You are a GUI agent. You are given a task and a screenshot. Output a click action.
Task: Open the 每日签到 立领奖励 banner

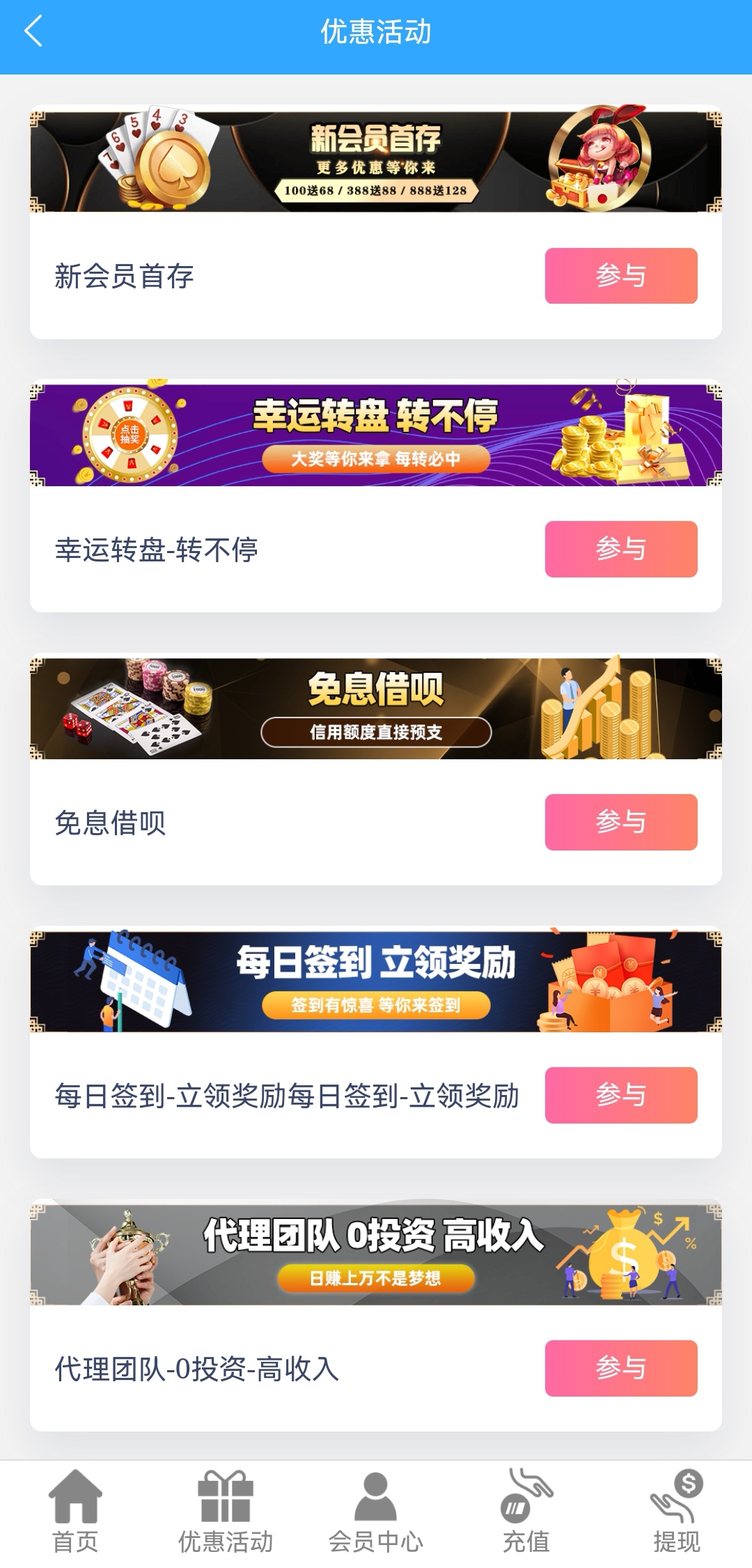click(375, 980)
